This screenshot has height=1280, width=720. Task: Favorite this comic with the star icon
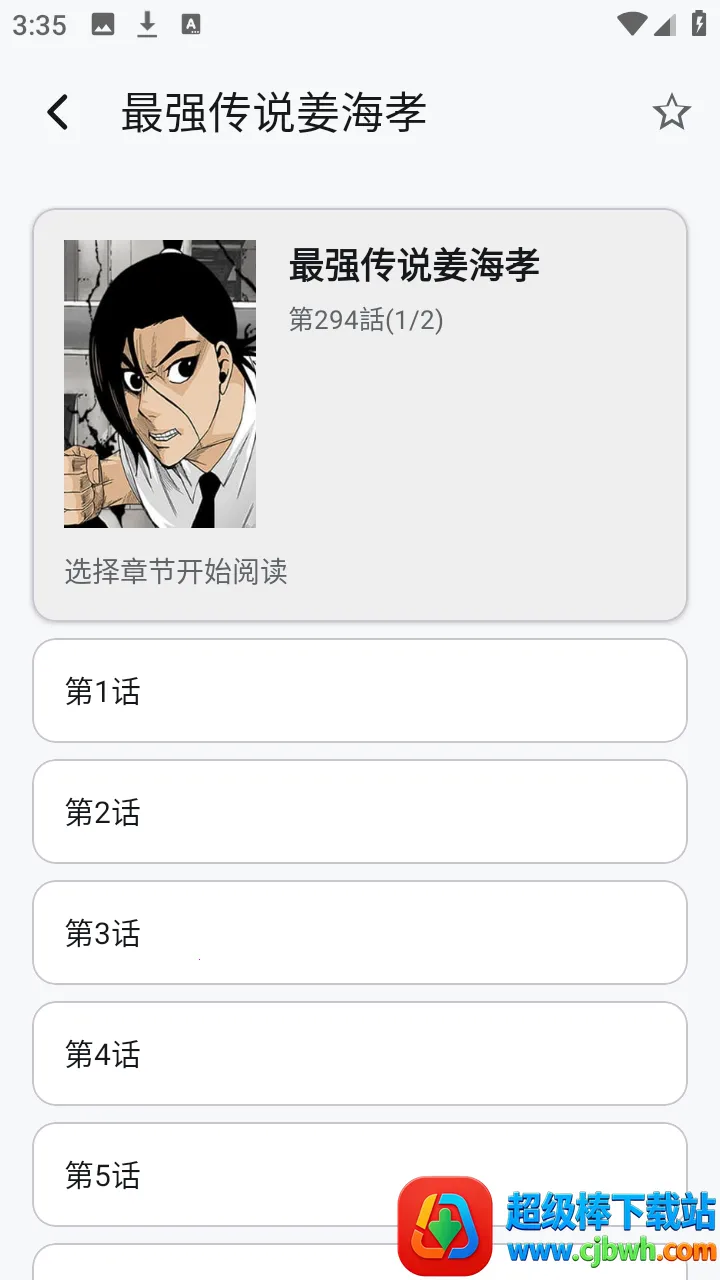click(671, 112)
